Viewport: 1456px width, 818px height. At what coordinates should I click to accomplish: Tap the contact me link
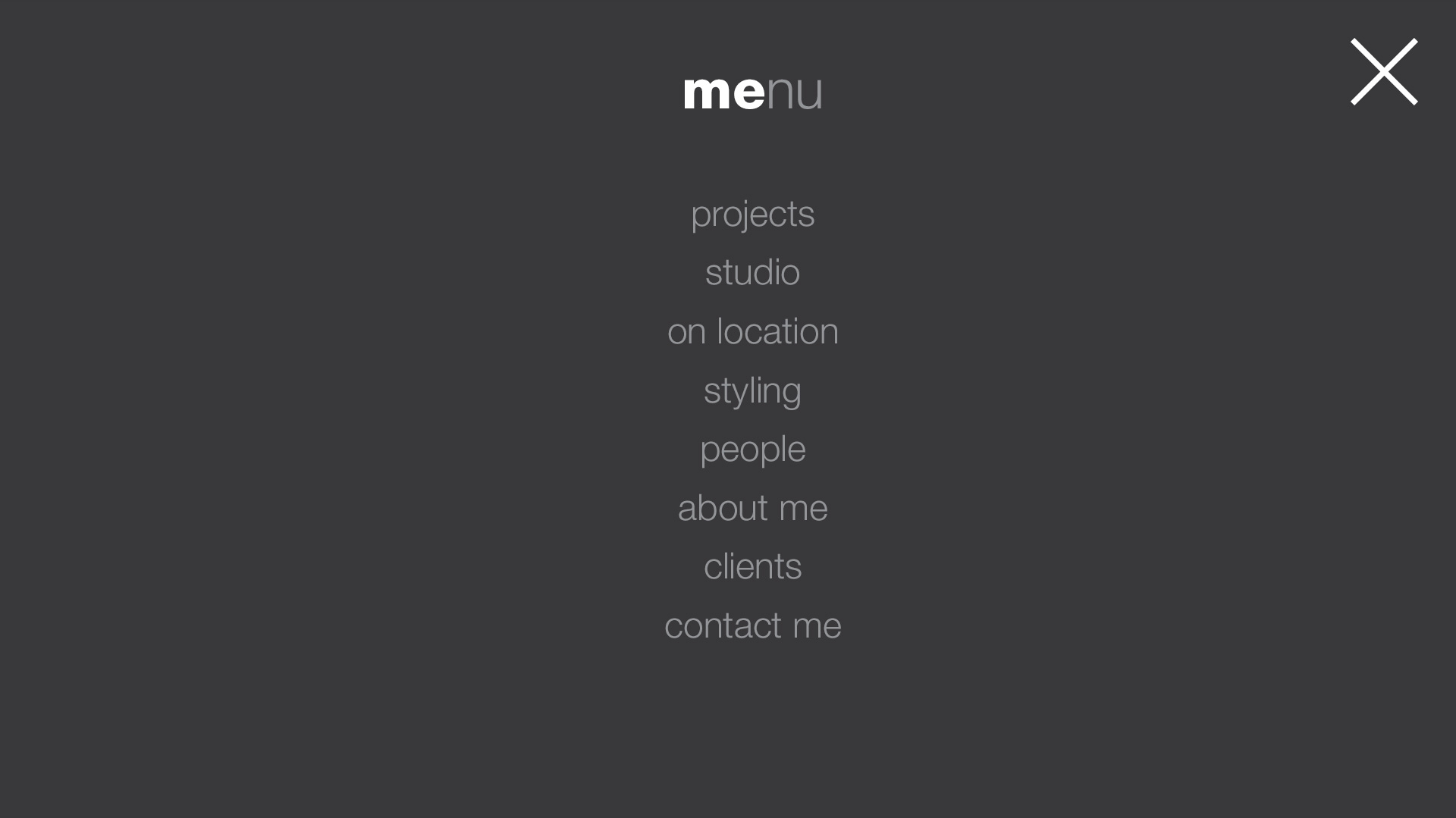pos(752,626)
